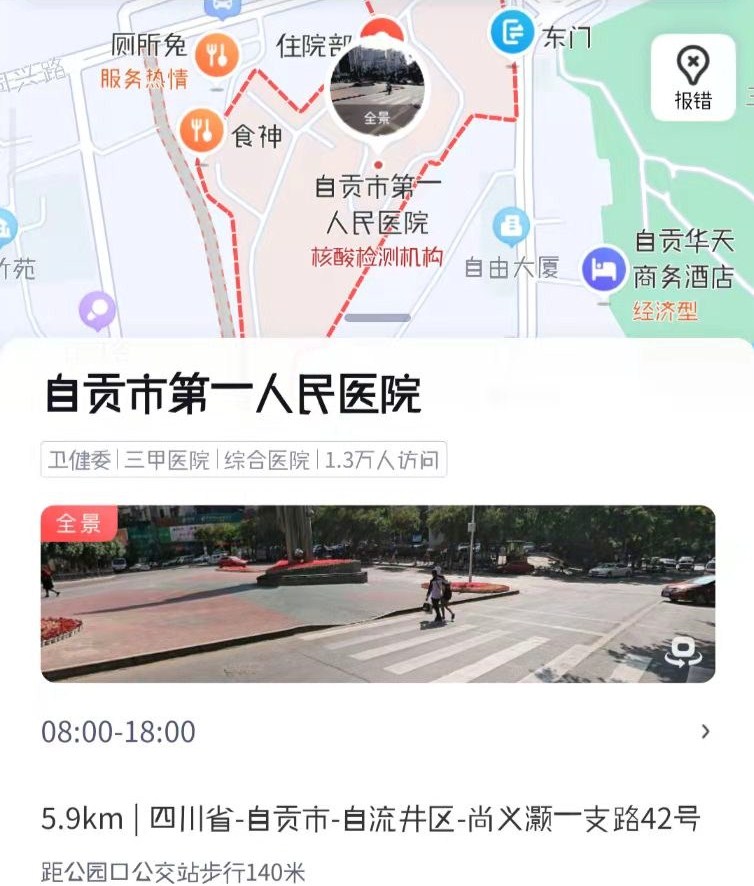Screen dimensions: 754x886
Task: Tap the purple location marker on map
Action: [x=98, y=311]
